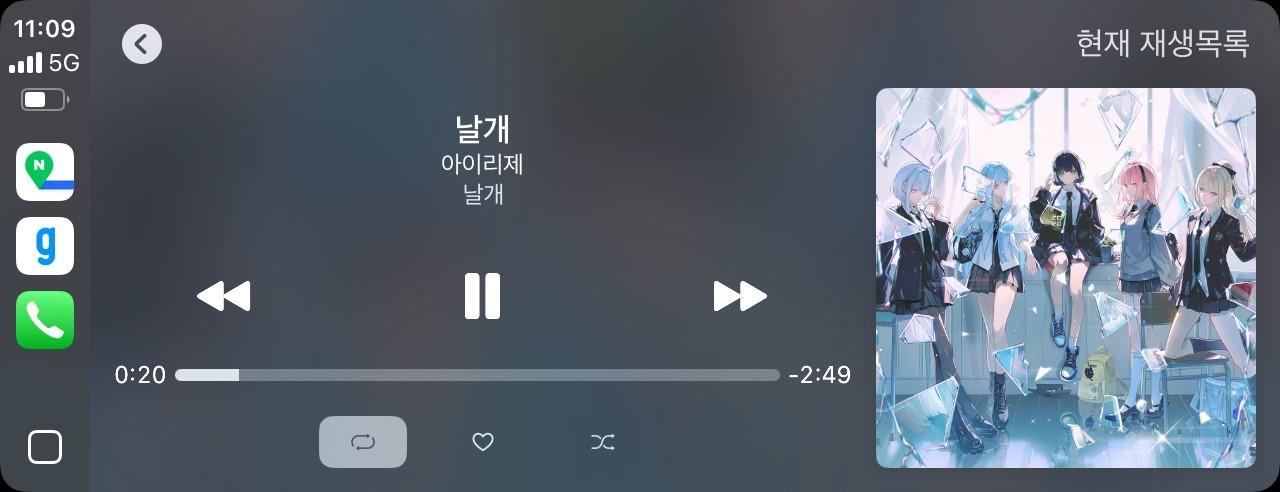Toggle the repeat mode button

pyautogui.click(x=363, y=442)
